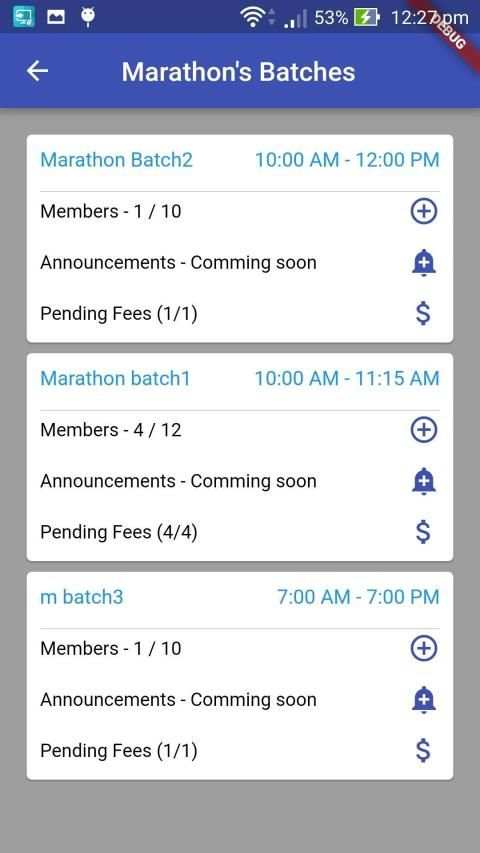Viewport: 480px width, 853px height.
Task: Add a member to Marathon Batch2
Action: tap(423, 211)
